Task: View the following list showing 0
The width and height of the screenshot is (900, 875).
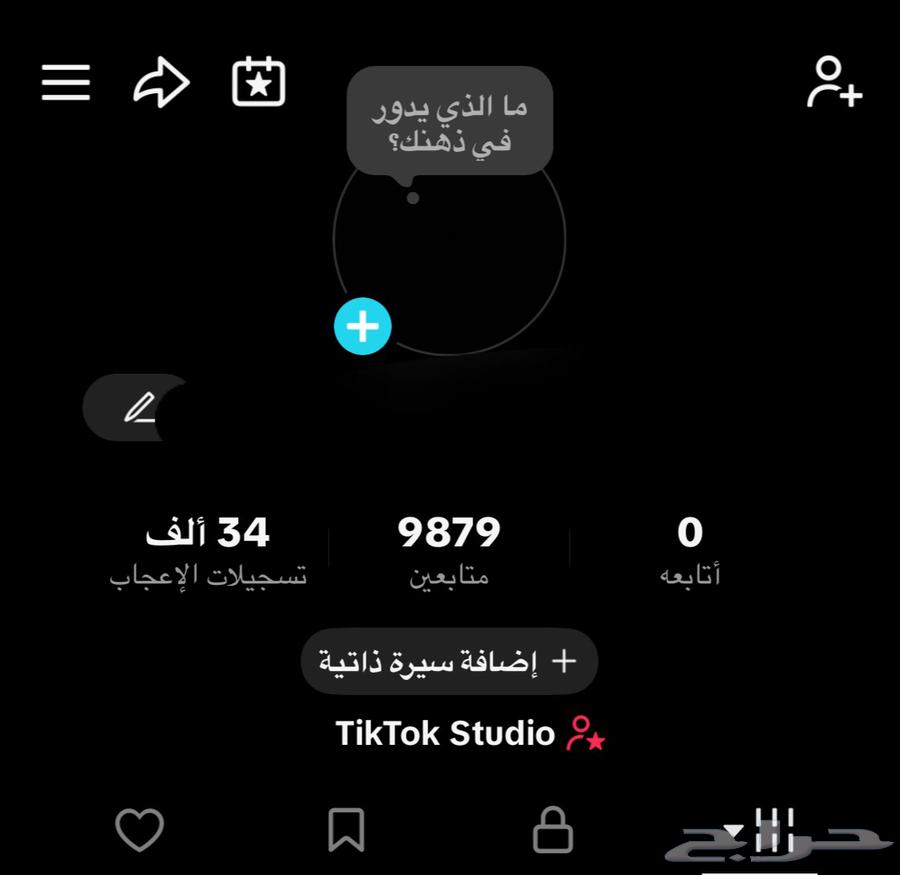Action: (690, 550)
